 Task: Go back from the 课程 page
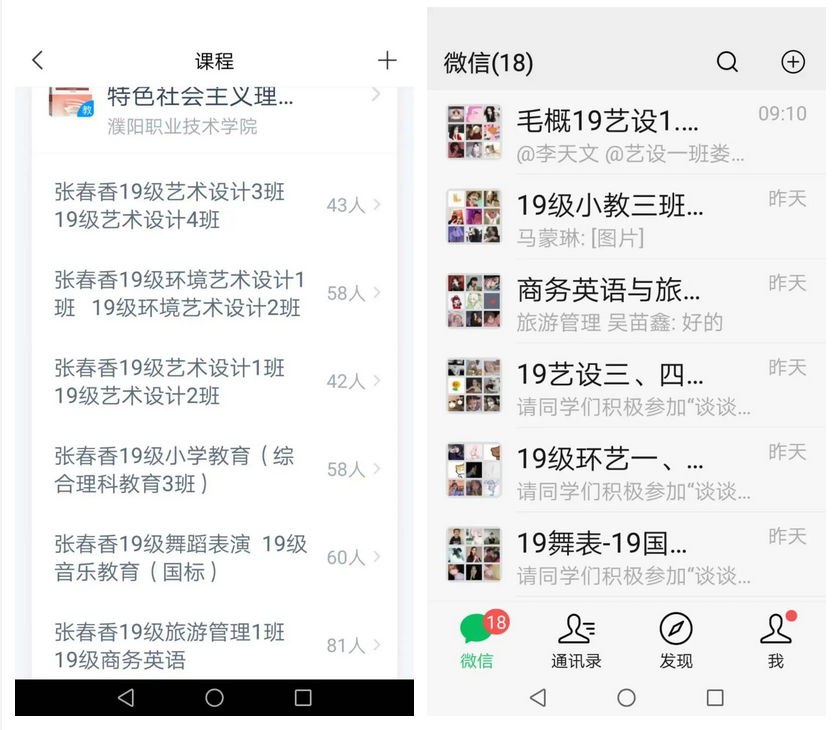[38, 61]
